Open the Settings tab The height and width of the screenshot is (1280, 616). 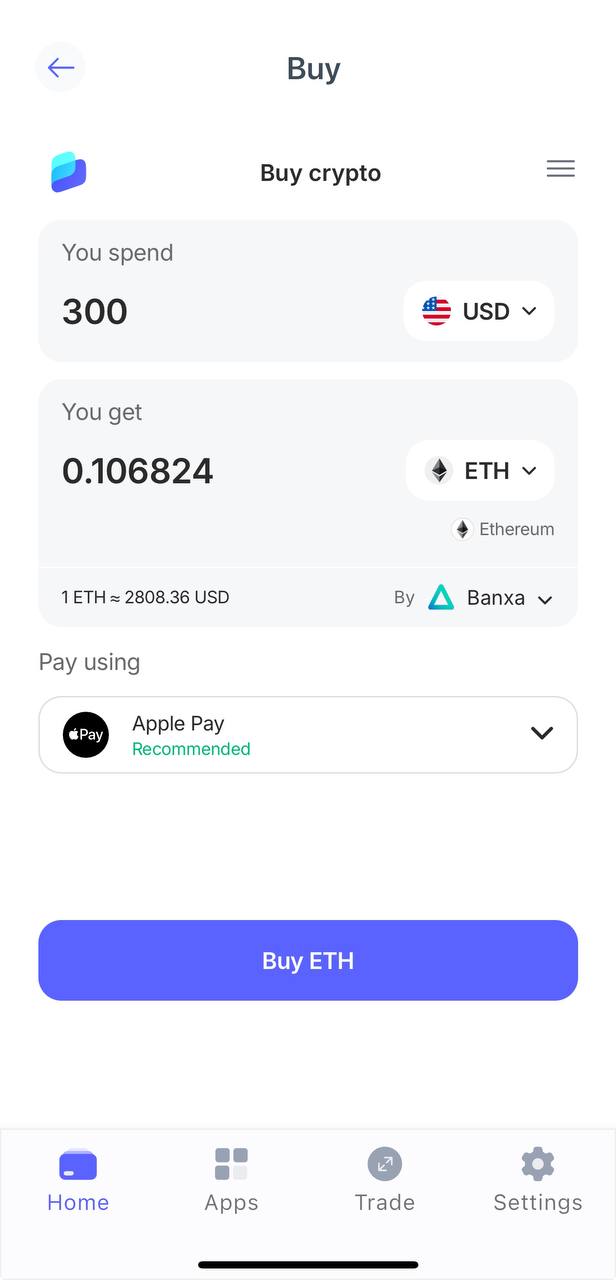click(x=537, y=1180)
